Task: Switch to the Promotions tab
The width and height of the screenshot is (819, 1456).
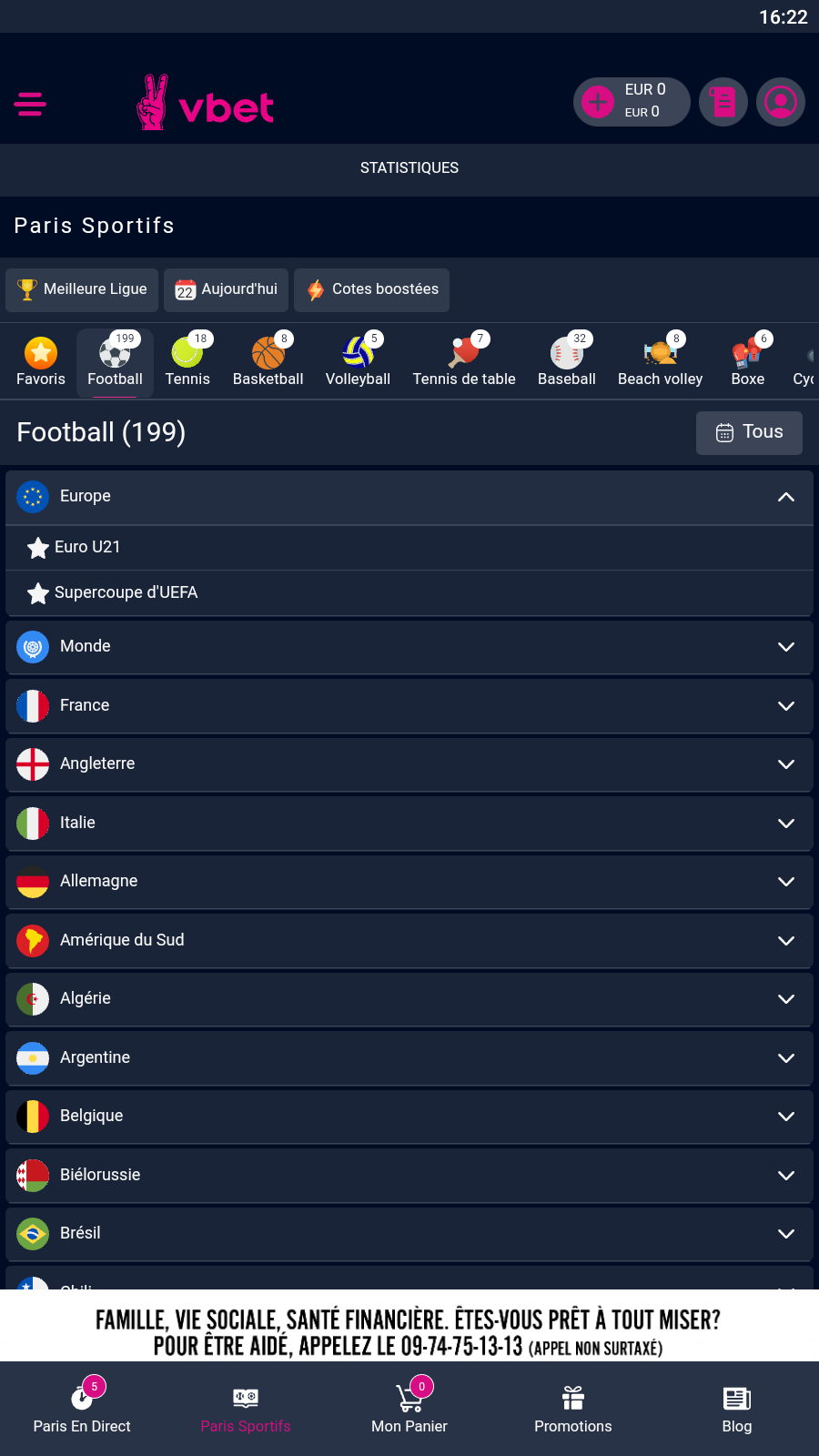Action: pos(573,1409)
